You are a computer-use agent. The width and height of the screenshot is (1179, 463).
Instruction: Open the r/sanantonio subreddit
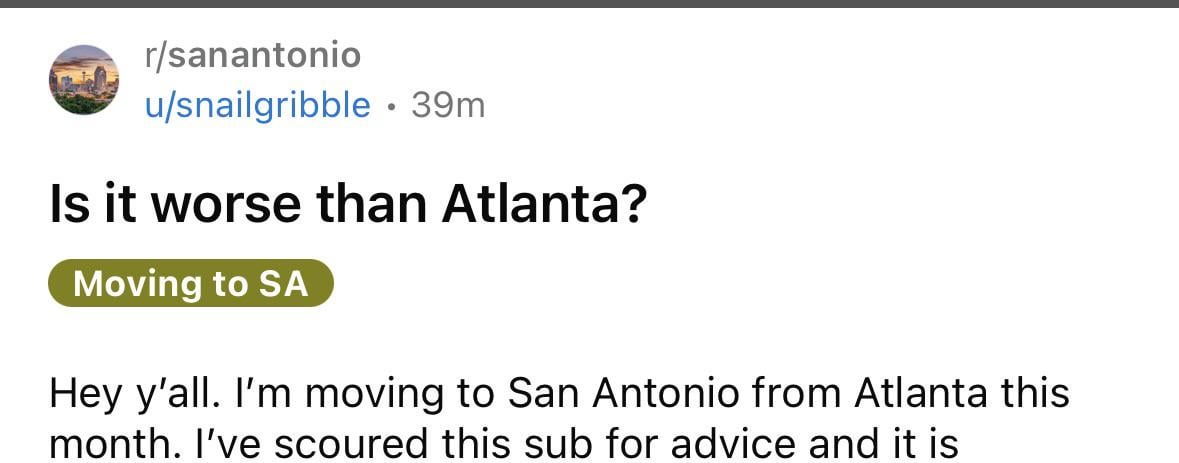(x=252, y=56)
